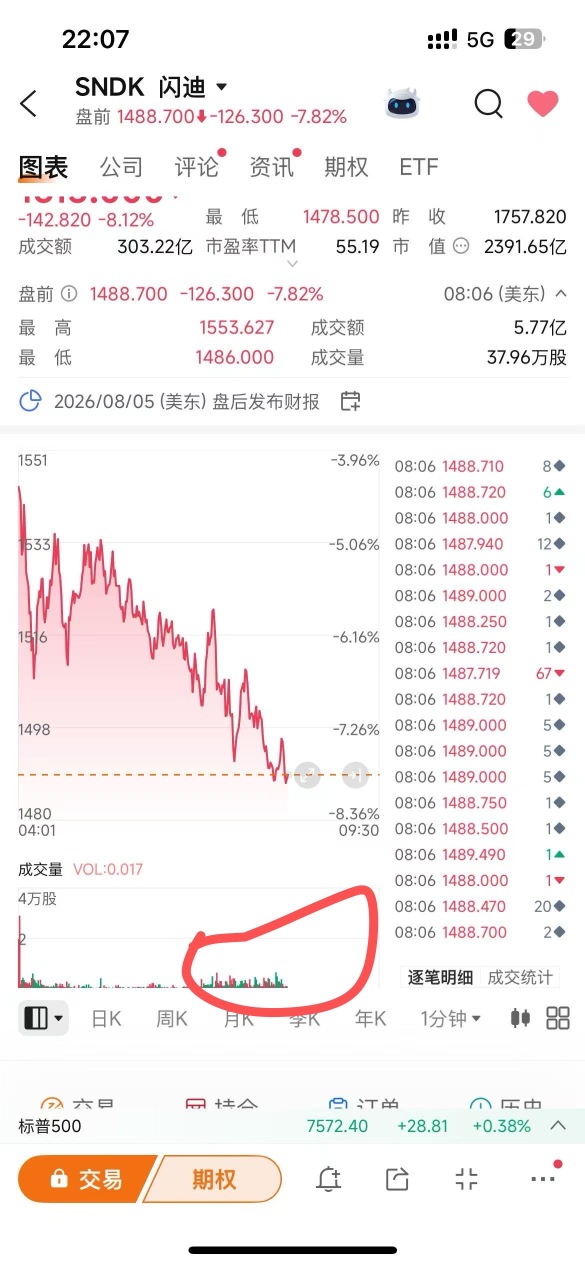Switch to the ETF tab
Image resolution: width=585 pixels, height=1266 pixels.
coord(419,167)
